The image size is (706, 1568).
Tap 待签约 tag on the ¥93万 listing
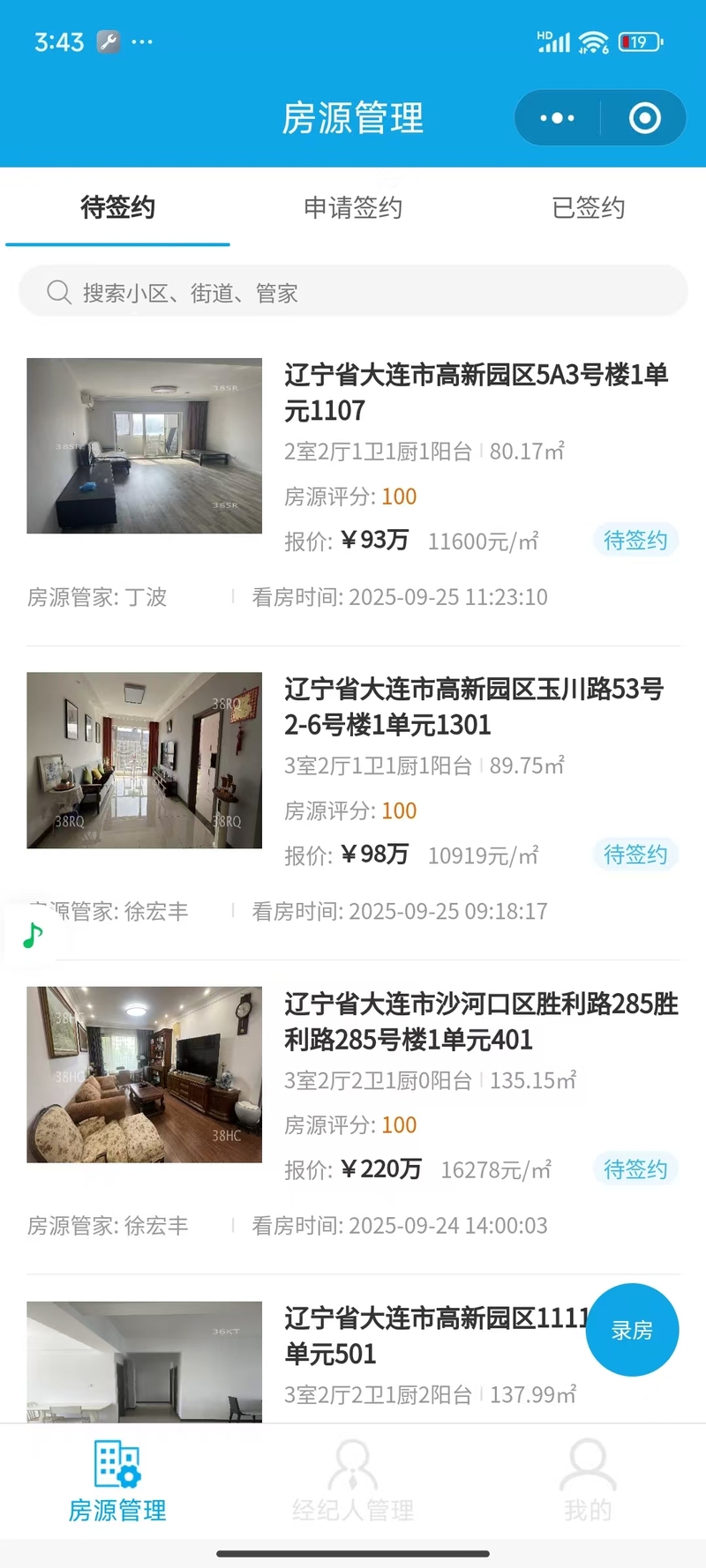[635, 540]
